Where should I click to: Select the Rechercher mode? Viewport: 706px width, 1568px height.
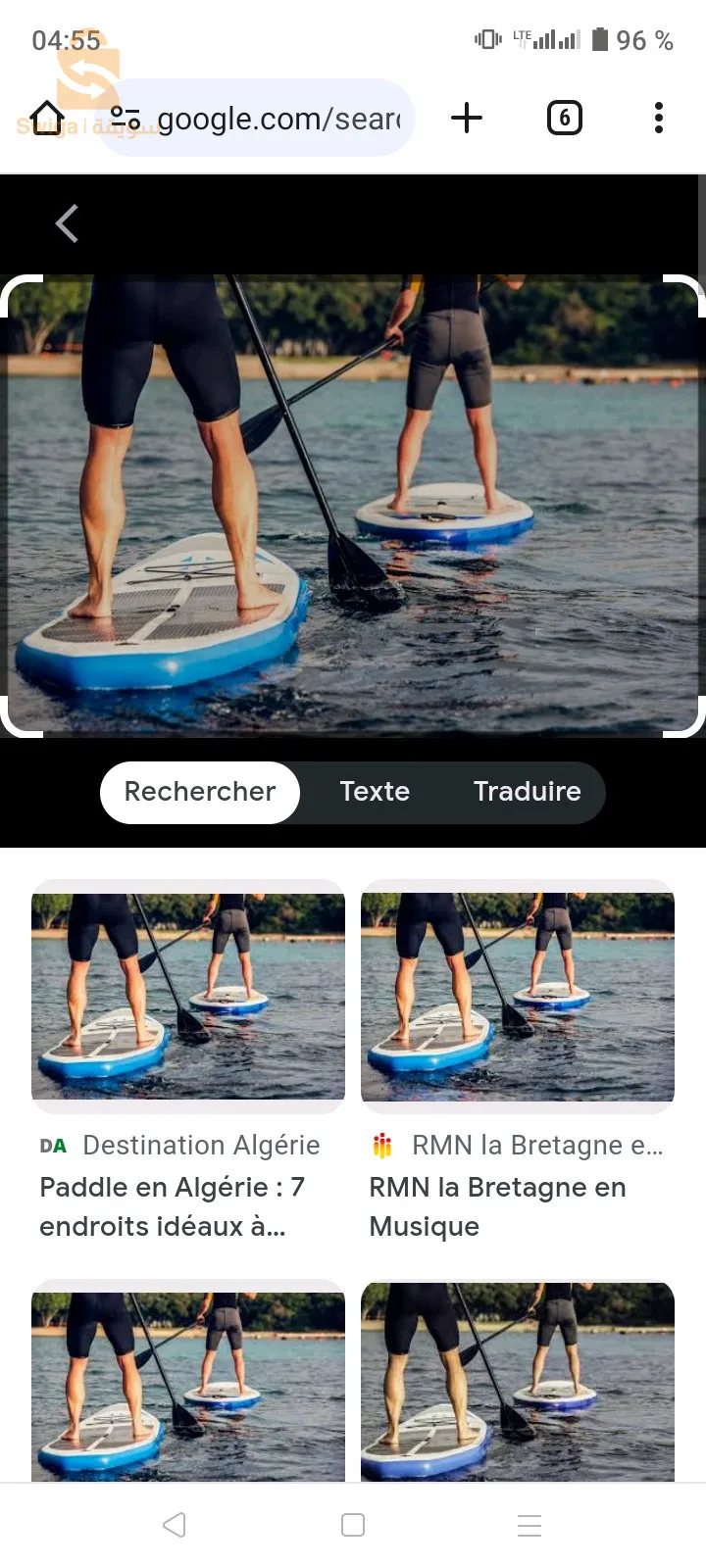(x=200, y=792)
